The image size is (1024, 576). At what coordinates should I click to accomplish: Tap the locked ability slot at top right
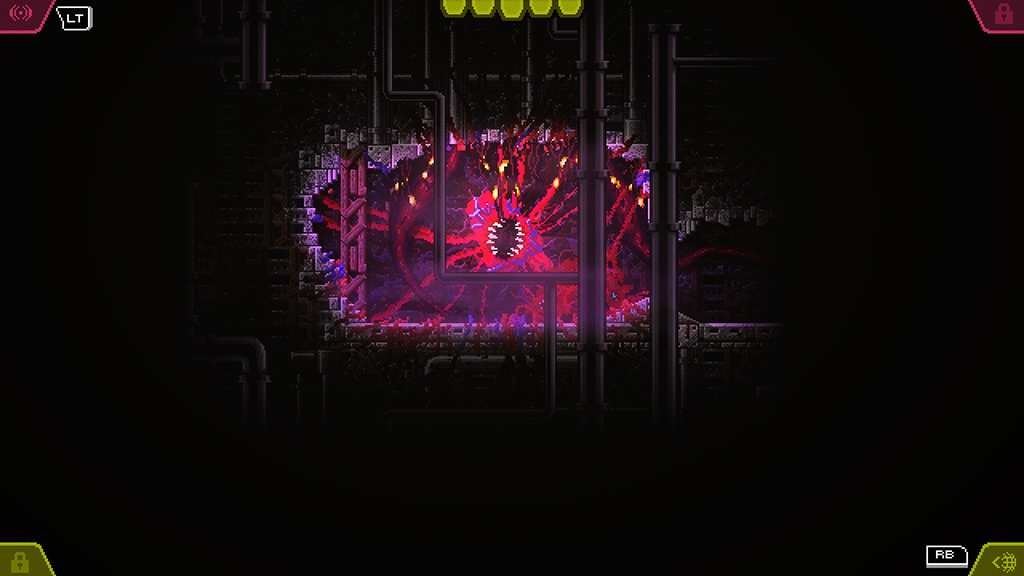(x=1002, y=15)
